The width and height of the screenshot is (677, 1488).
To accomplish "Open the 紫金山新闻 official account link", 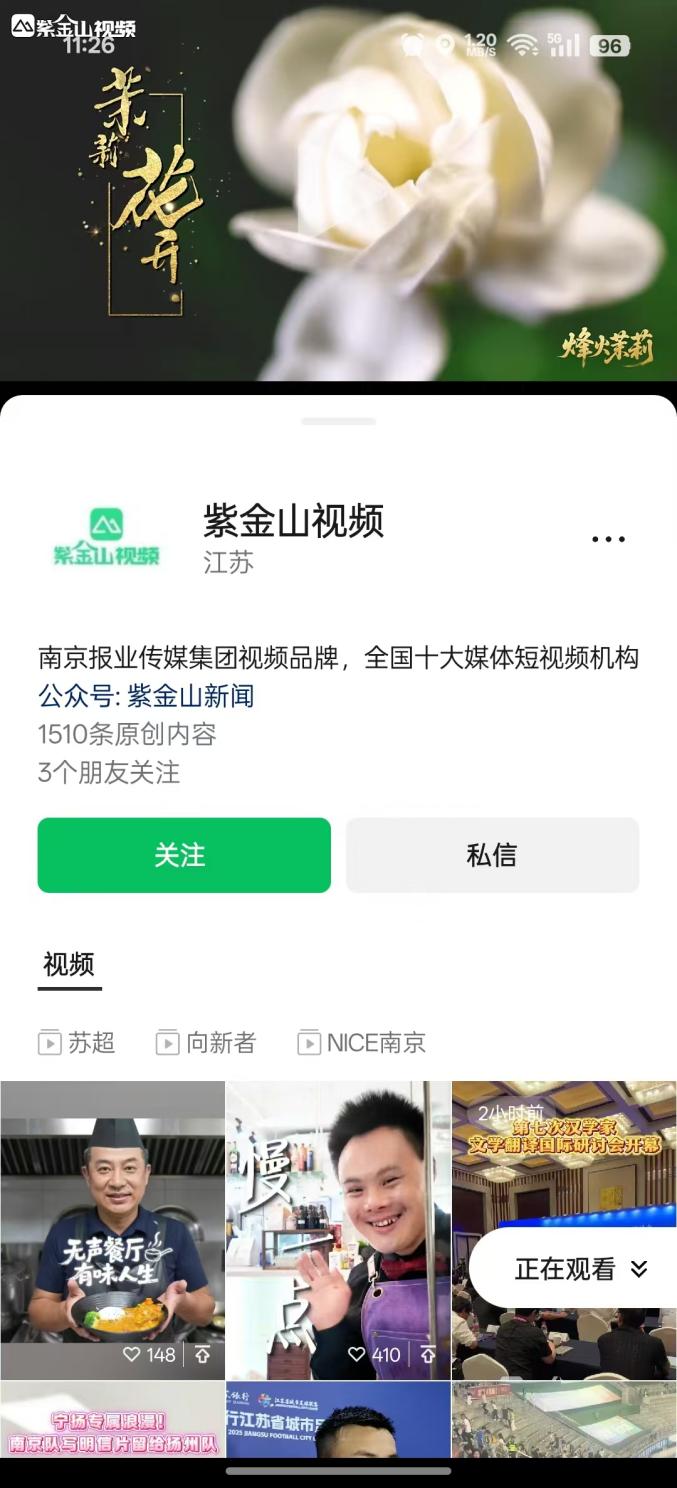I will pos(190,696).
